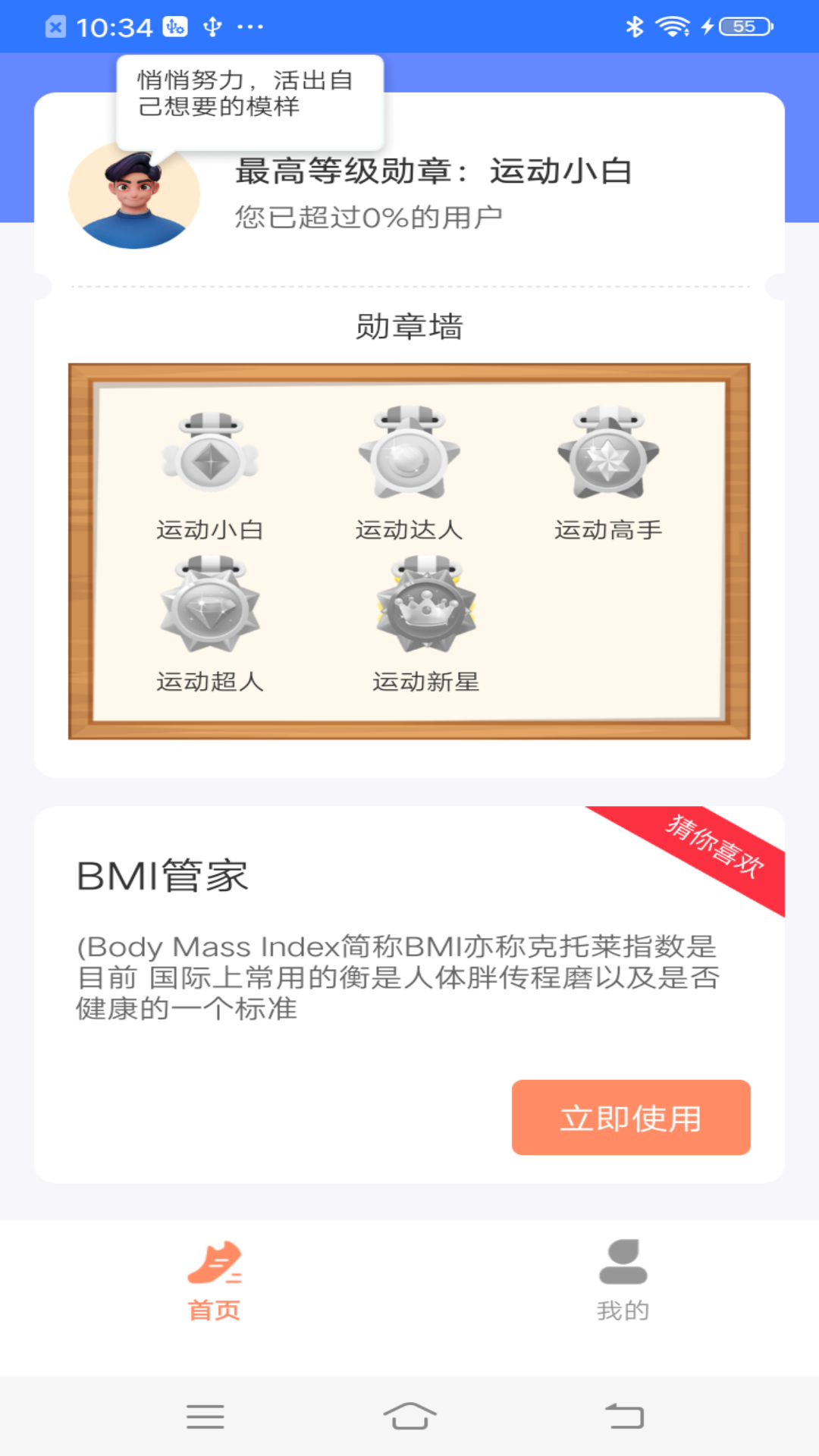The height and width of the screenshot is (1456, 819).
Task: Tap the system back button
Action: point(624,1416)
